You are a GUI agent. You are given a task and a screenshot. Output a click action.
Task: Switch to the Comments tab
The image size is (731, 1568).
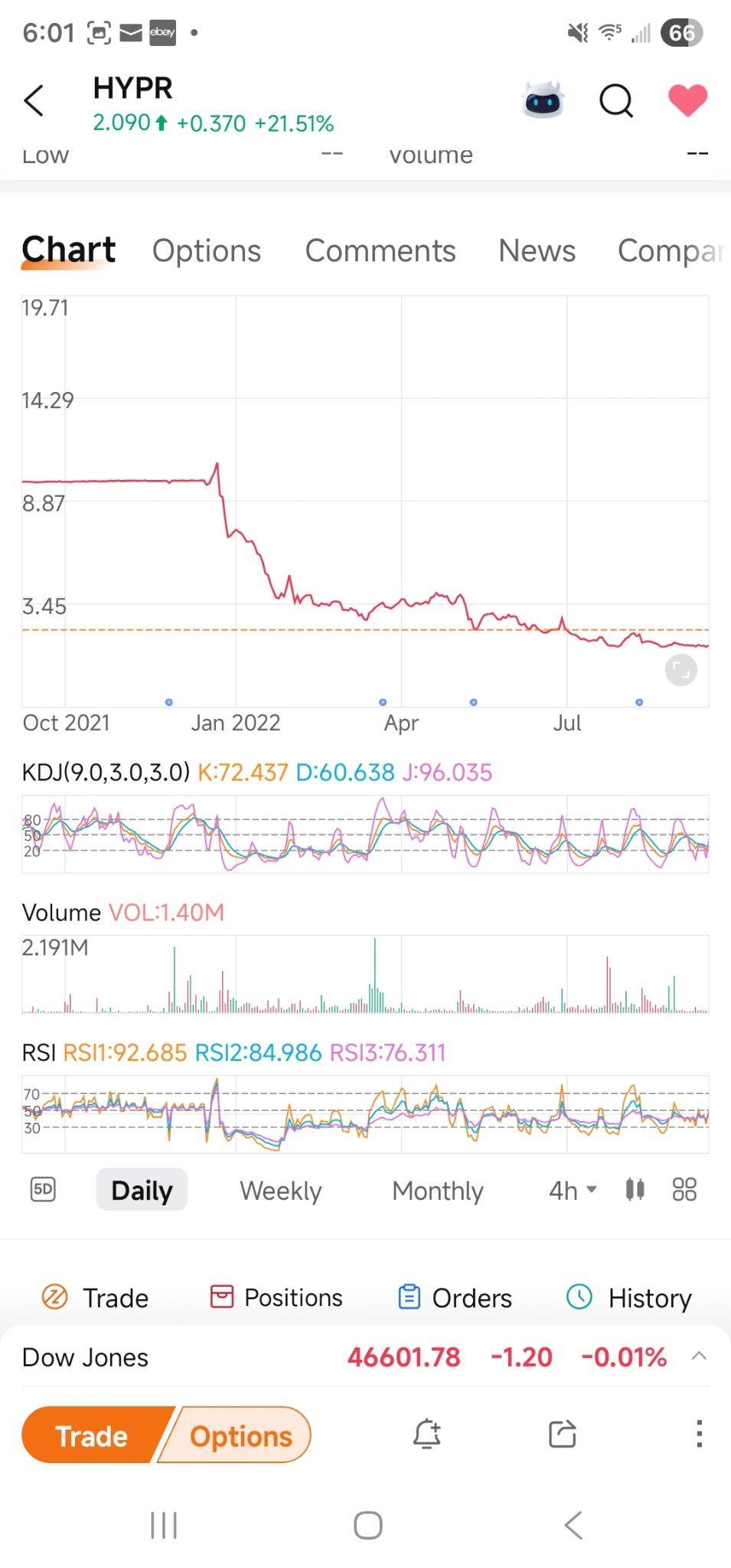pyautogui.click(x=380, y=250)
